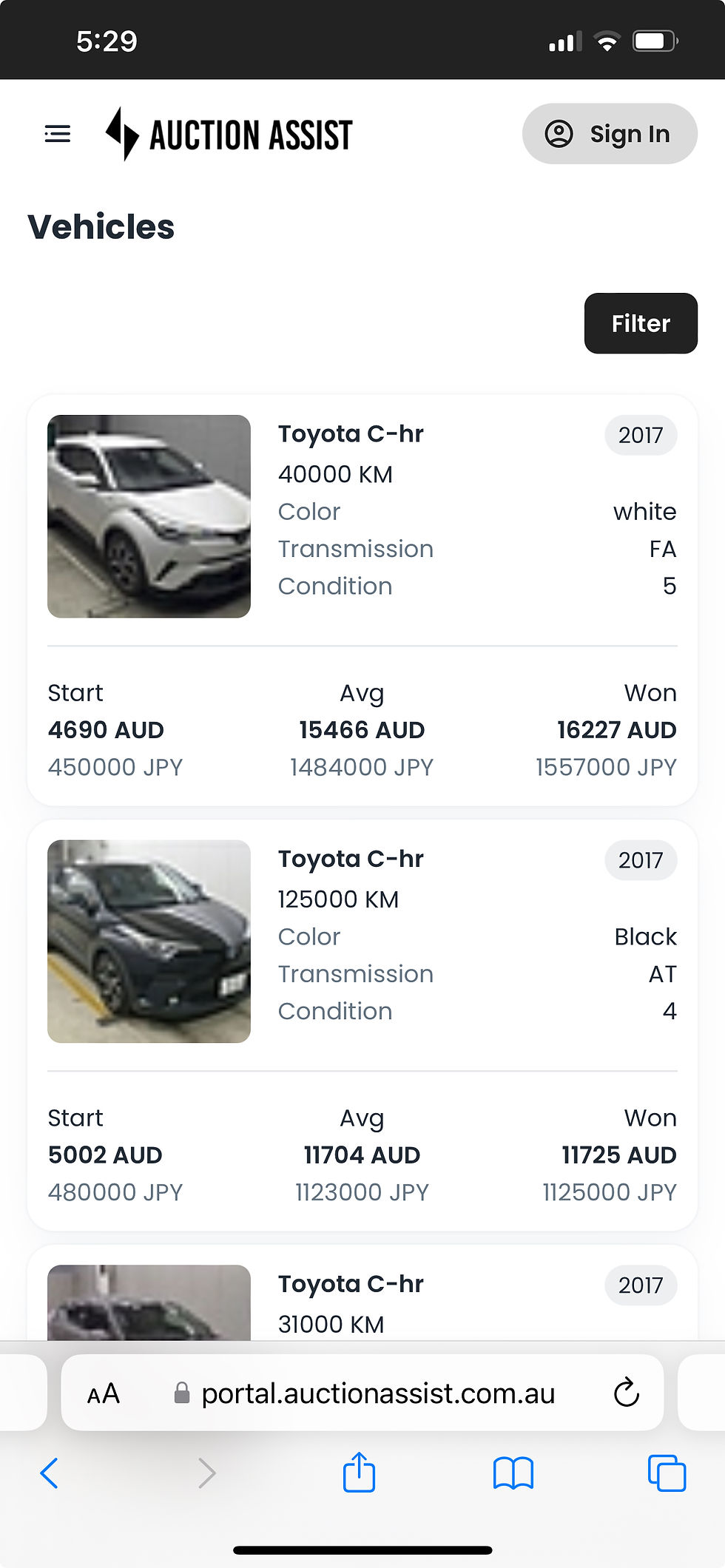The image size is (725, 1568).
Task: Open the hamburger navigation menu
Action: 56,133
